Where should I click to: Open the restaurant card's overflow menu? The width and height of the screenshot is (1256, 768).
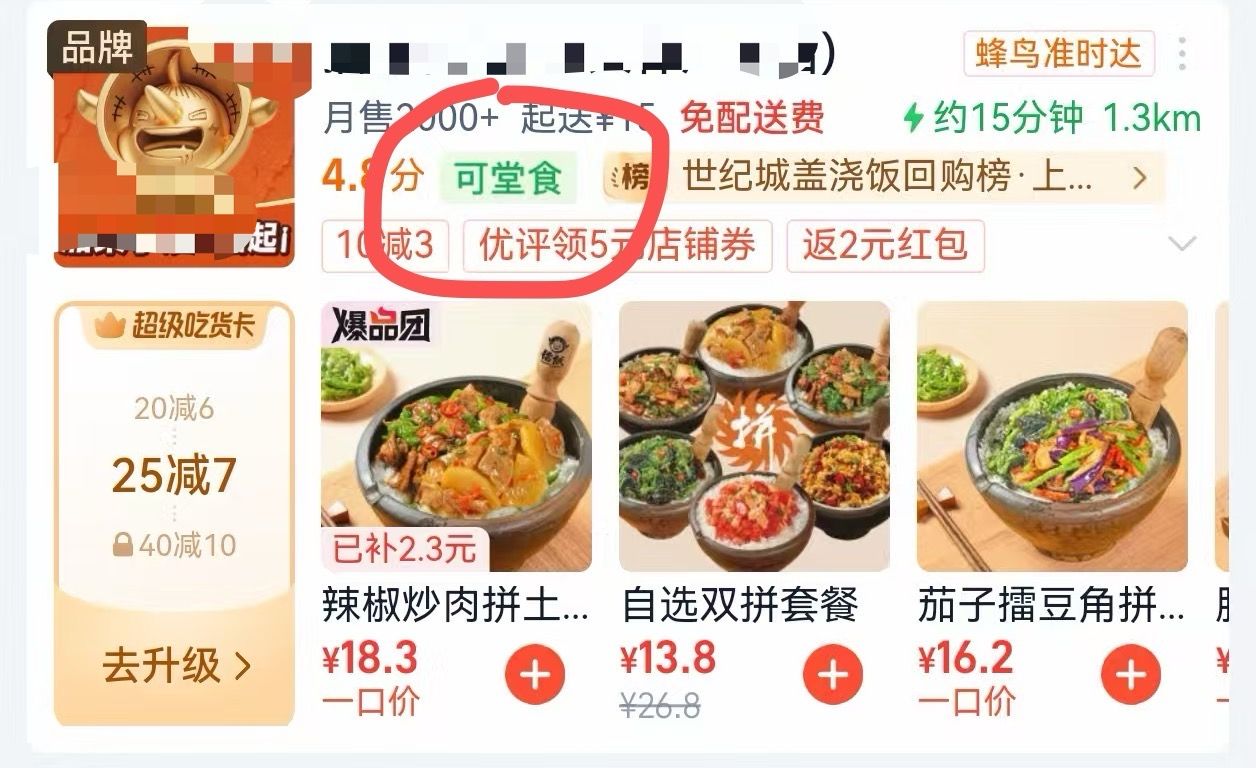[x=1182, y=54]
